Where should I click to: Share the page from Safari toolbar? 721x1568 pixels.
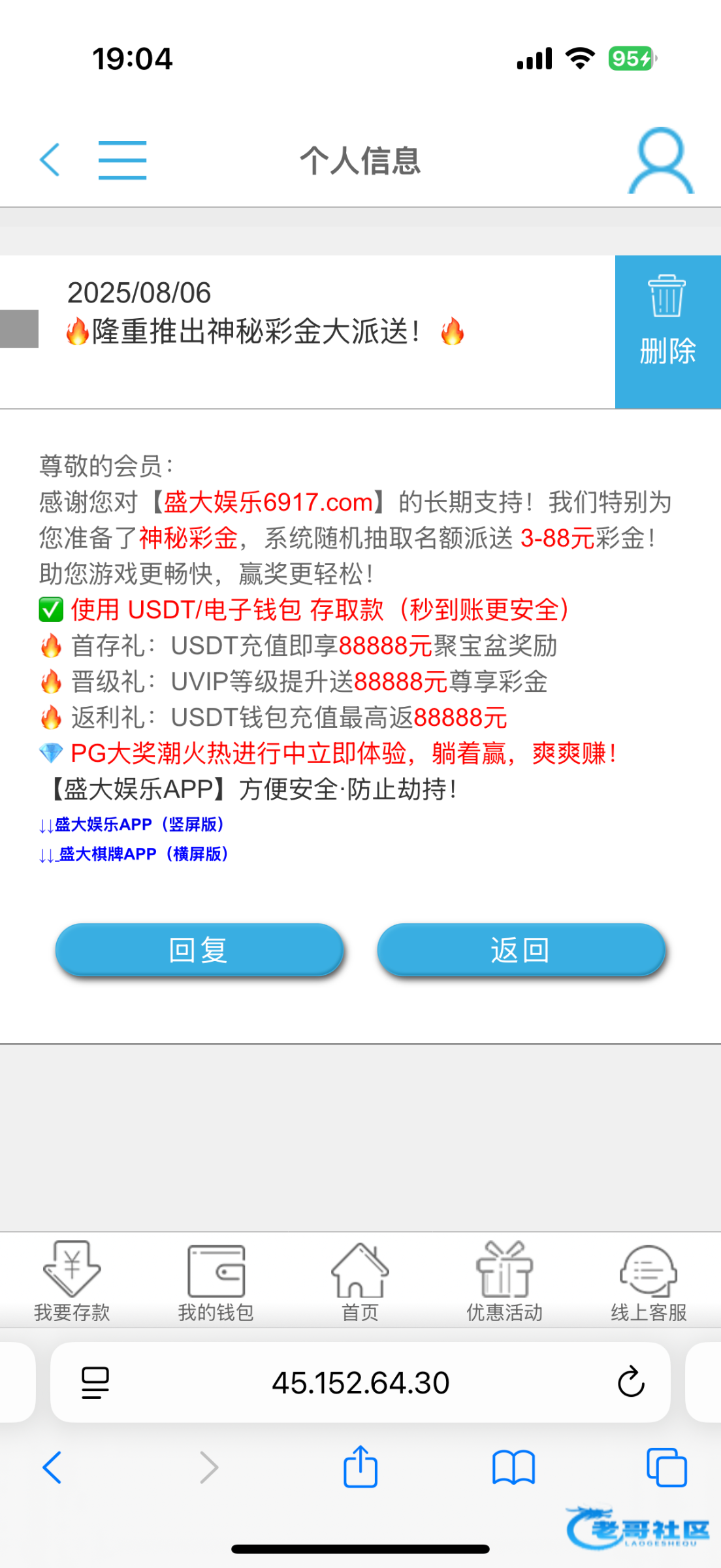tap(360, 1467)
